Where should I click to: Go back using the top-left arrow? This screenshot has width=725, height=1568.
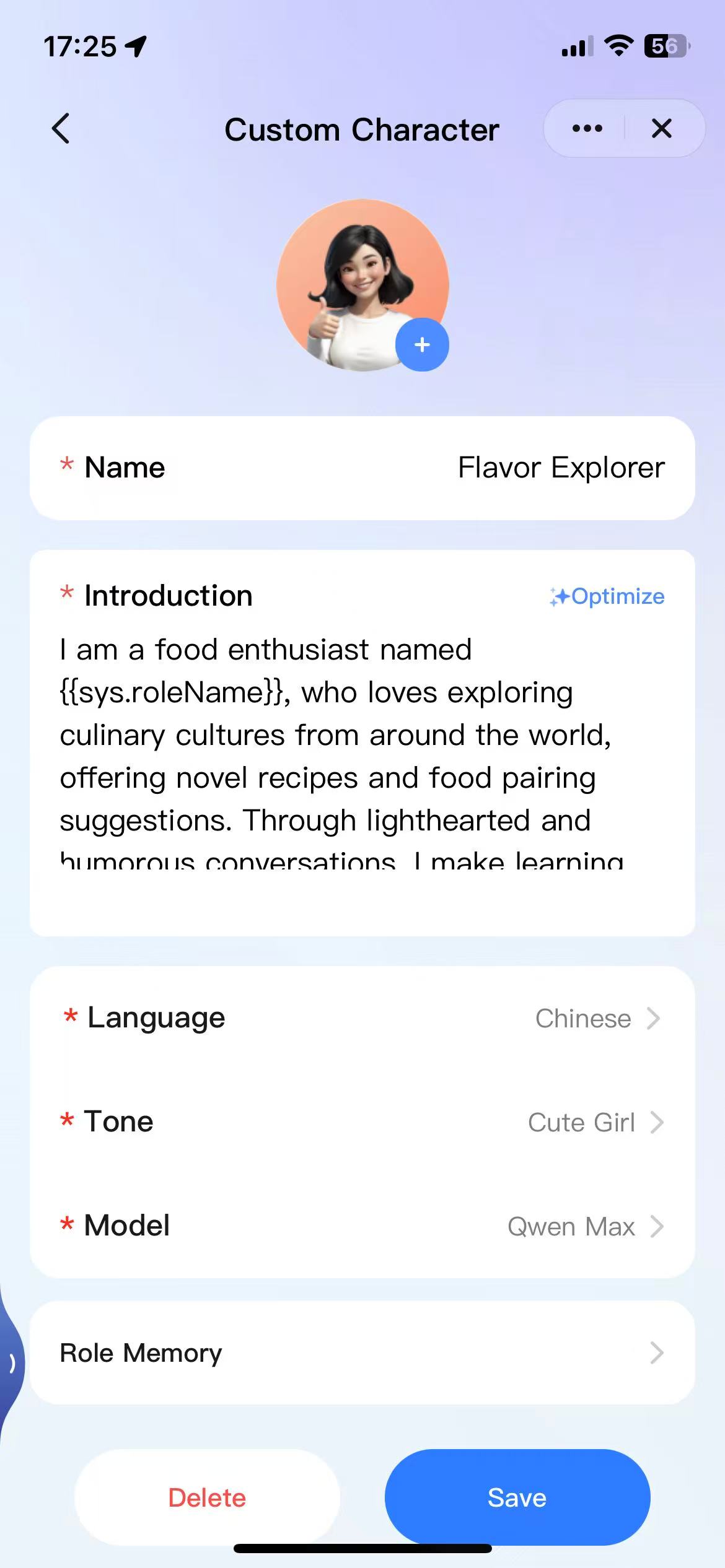pyautogui.click(x=61, y=129)
